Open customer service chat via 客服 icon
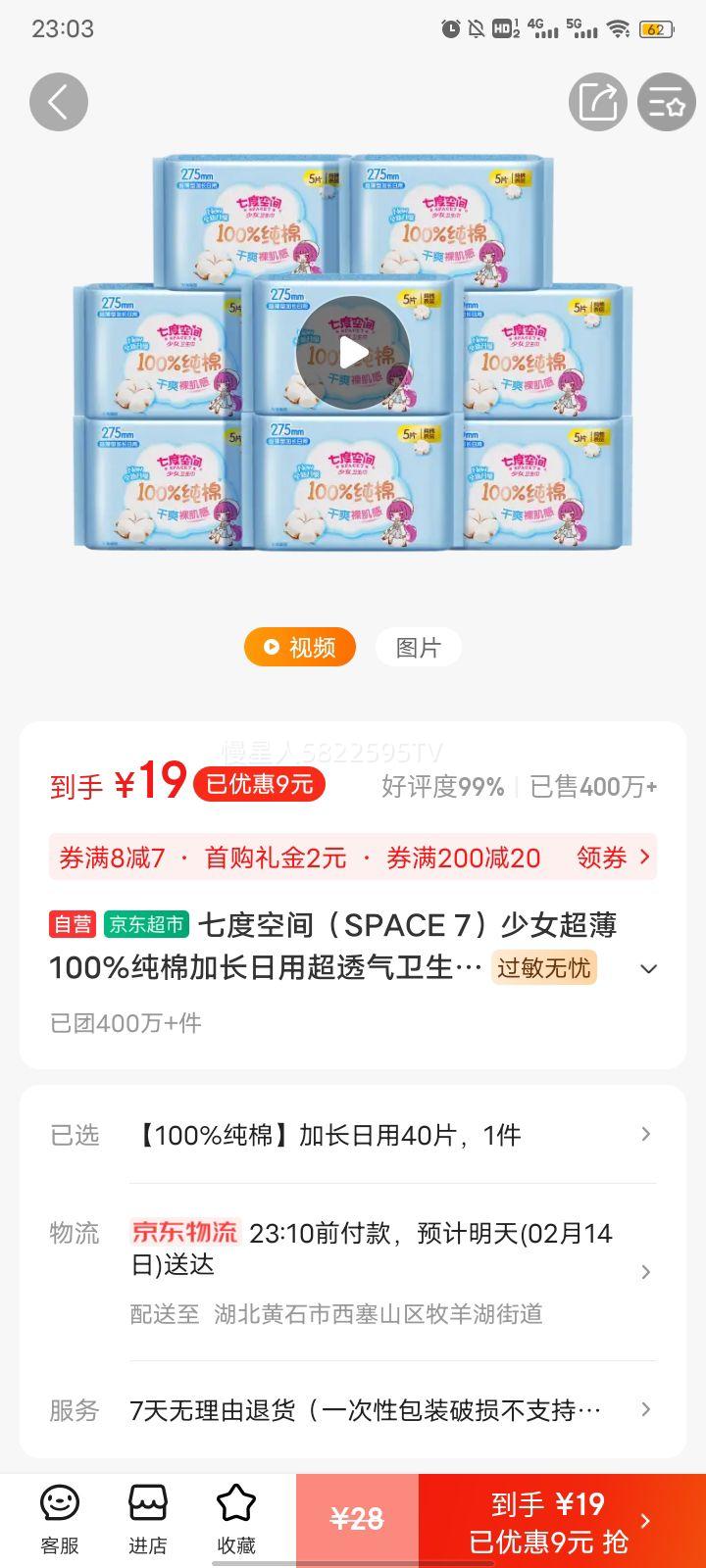The image size is (706, 1568). pyautogui.click(x=59, y=1514)
